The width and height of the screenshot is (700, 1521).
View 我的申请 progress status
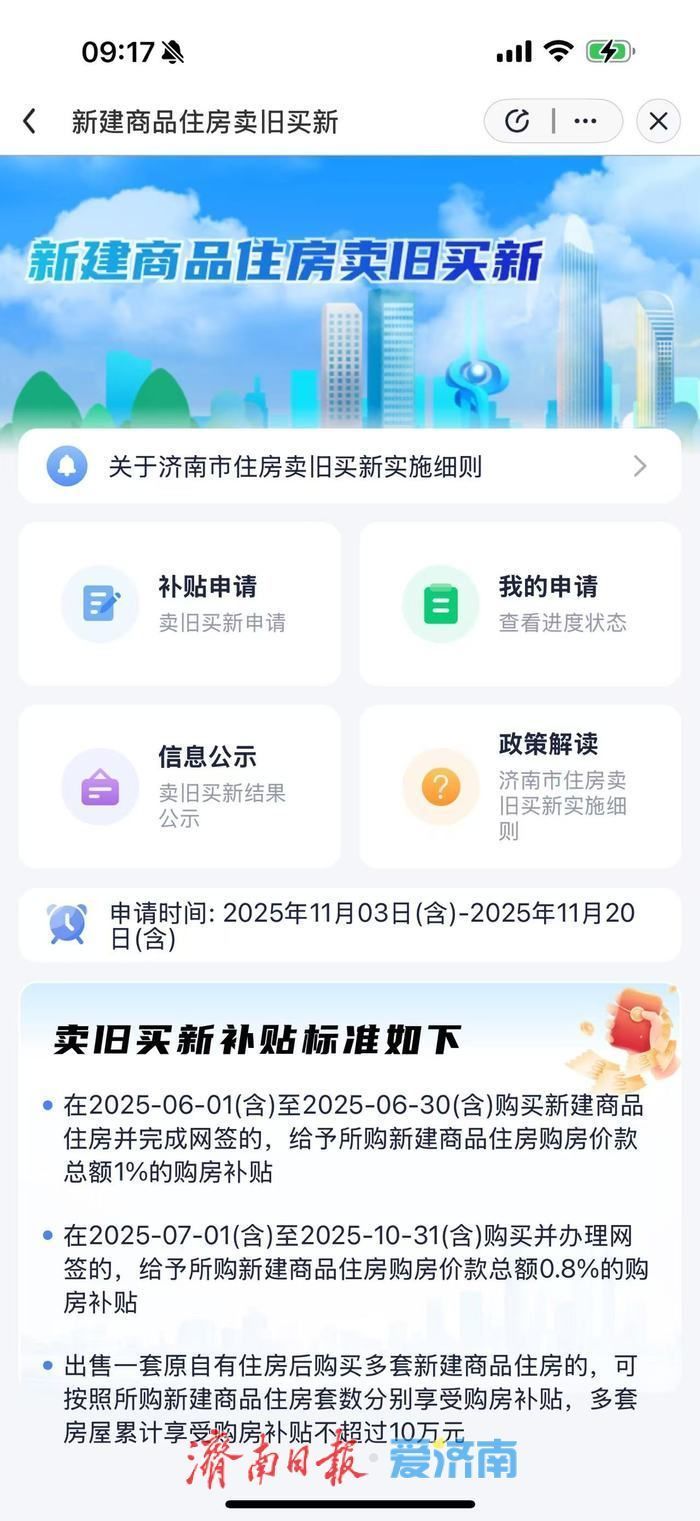(x=520, y=604)
